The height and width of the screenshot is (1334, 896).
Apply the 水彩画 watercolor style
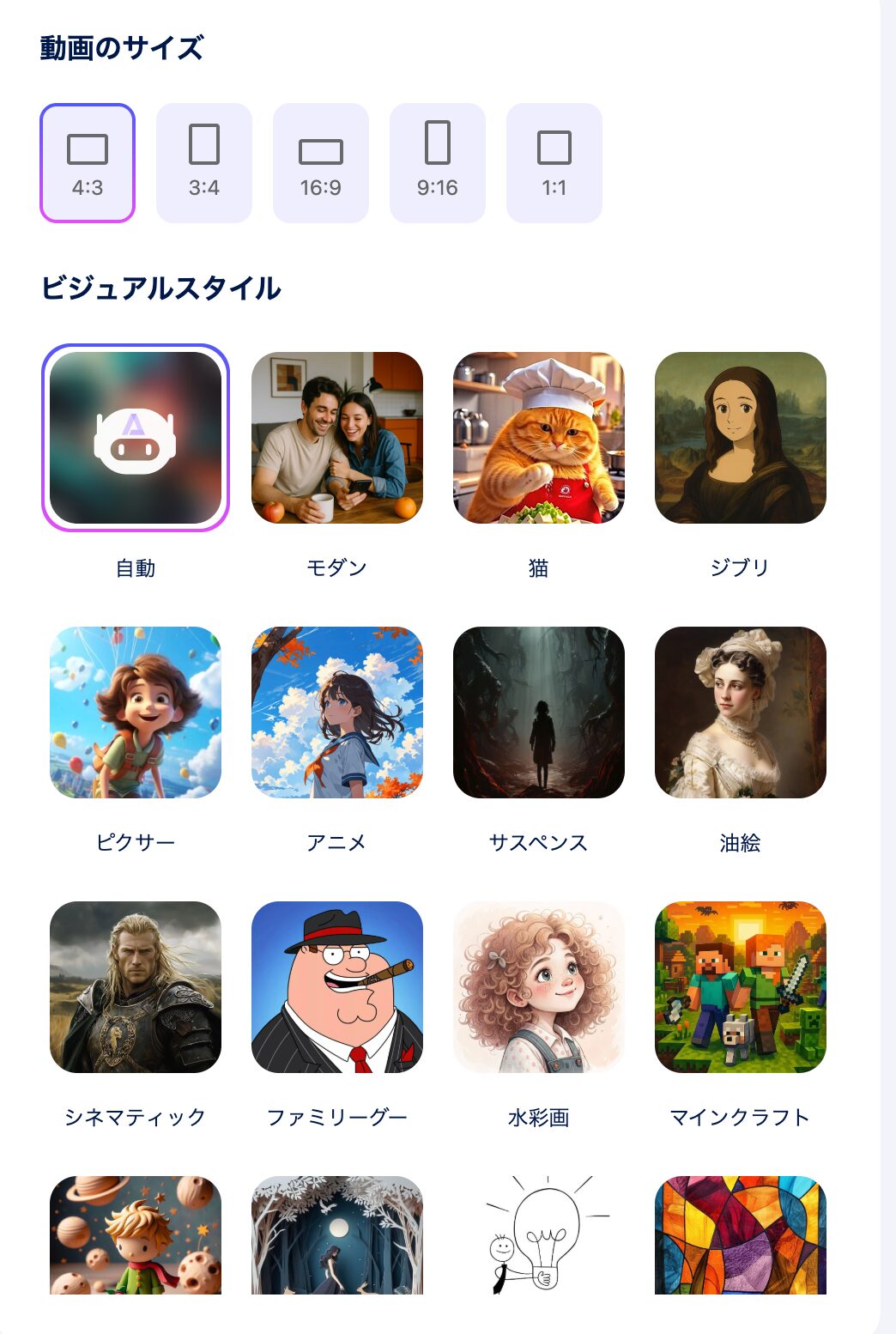(x=539, y=987)
